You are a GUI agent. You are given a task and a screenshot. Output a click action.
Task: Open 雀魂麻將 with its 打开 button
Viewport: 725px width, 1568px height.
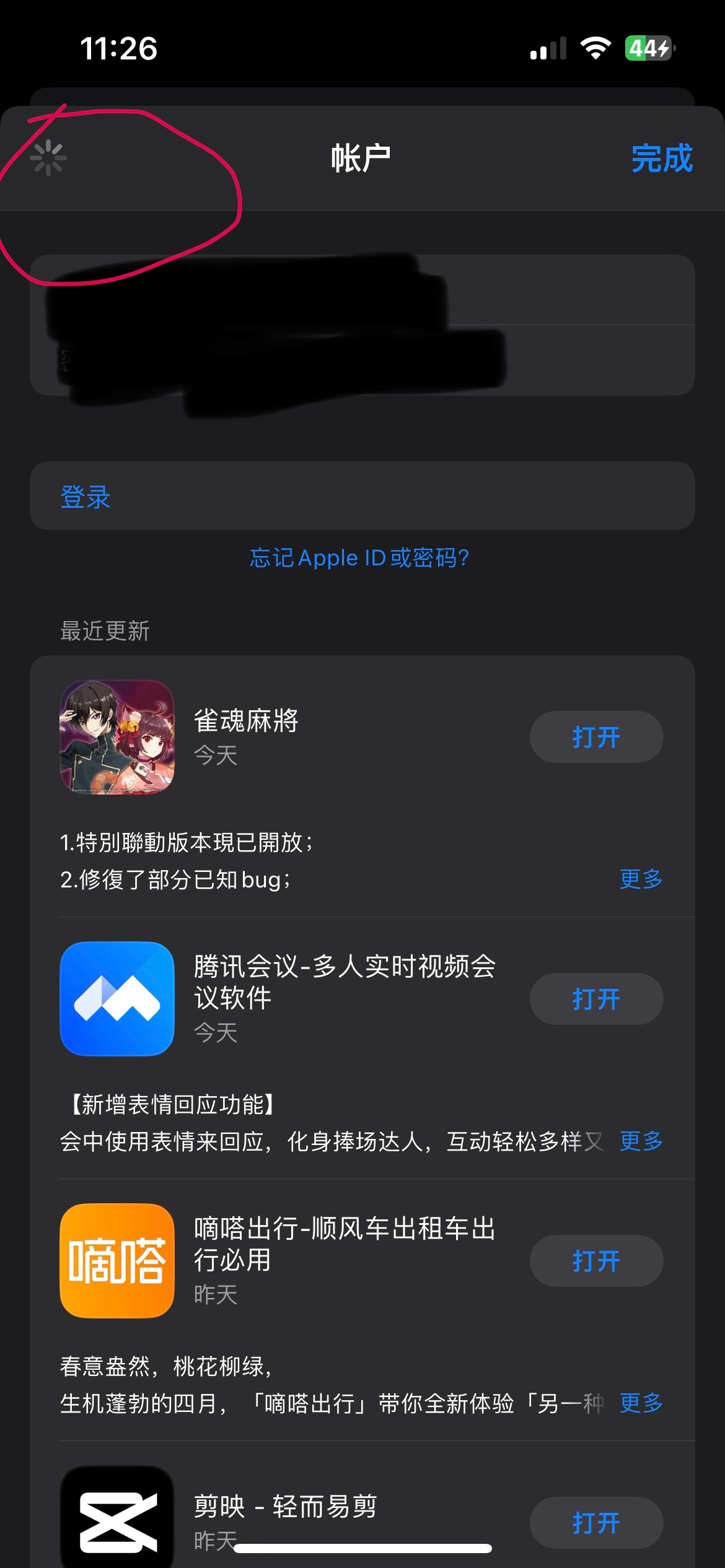596,737
